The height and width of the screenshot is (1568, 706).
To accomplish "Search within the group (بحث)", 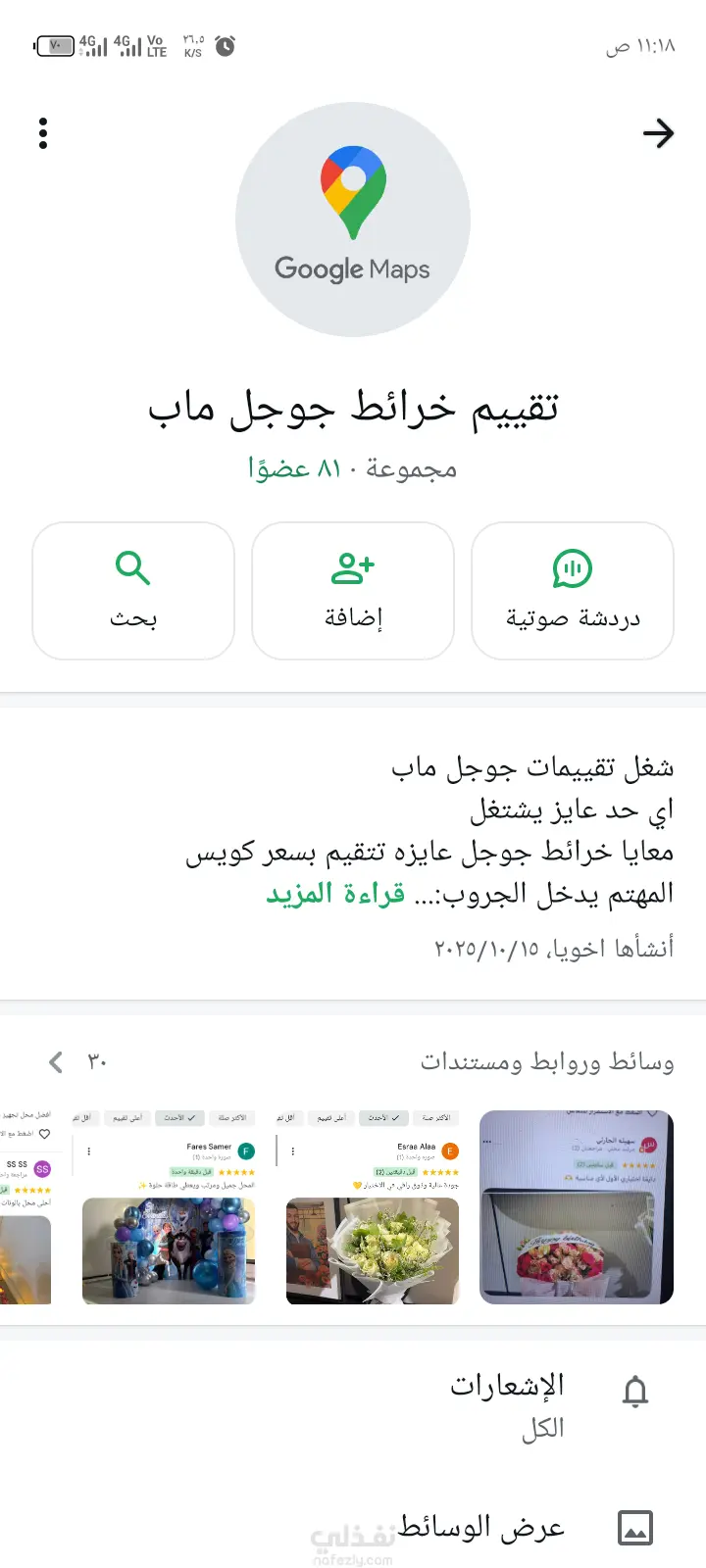I will click(133, 591).
